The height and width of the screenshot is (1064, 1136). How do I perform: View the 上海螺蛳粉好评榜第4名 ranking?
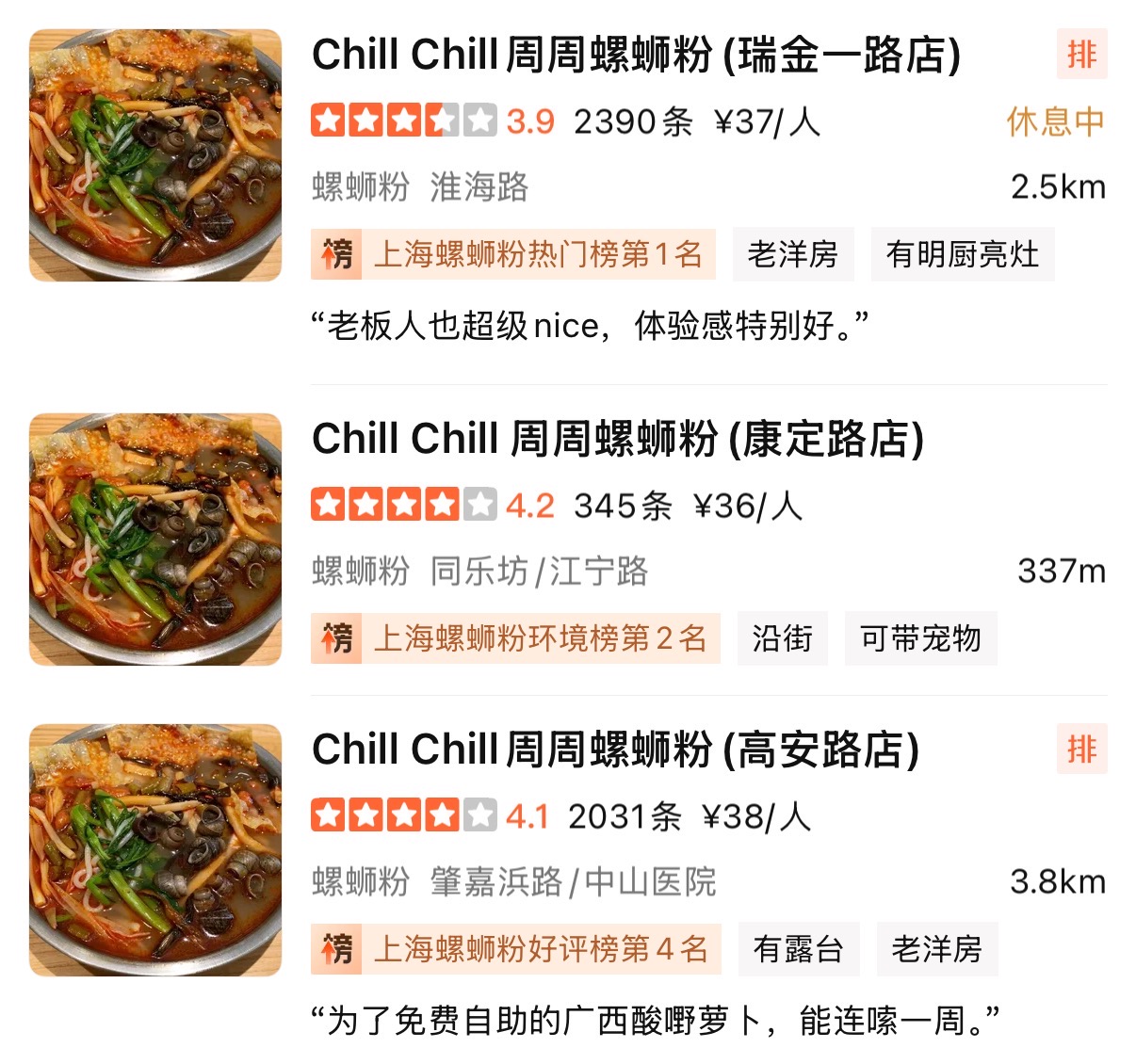coord(516,949)
